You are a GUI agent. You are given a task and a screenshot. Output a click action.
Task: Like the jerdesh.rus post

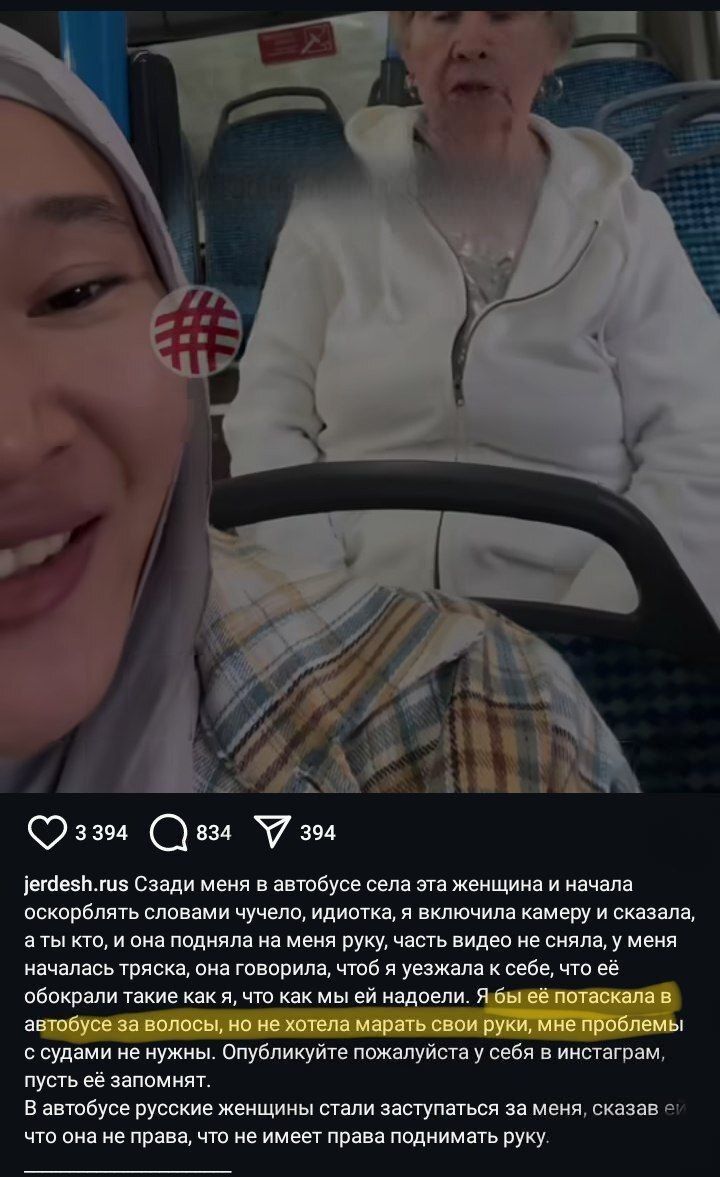click(x=46, y=832)
